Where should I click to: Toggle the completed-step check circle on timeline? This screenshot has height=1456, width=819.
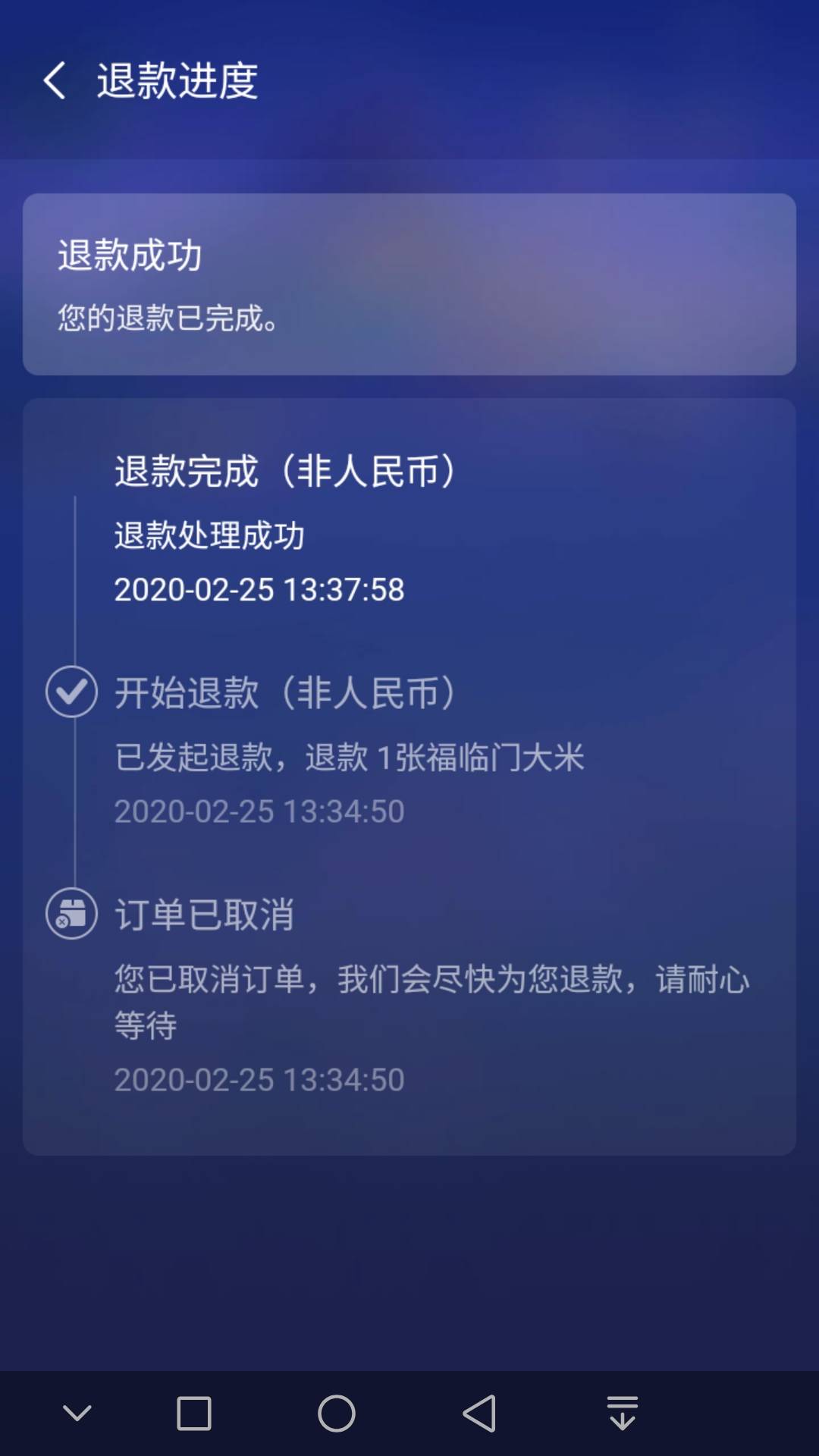tap(71, 691)
